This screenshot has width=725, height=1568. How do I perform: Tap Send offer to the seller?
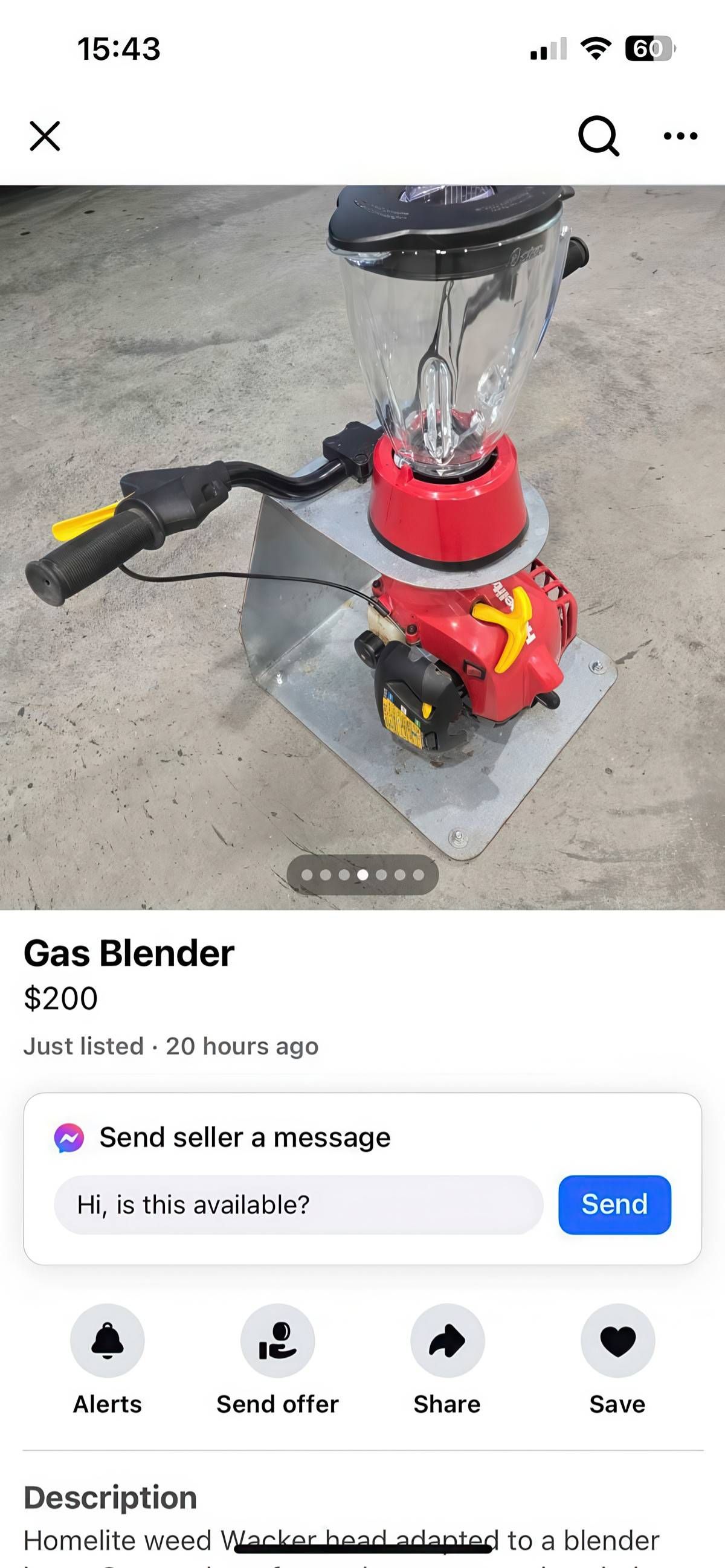(x=277, y=1340)
